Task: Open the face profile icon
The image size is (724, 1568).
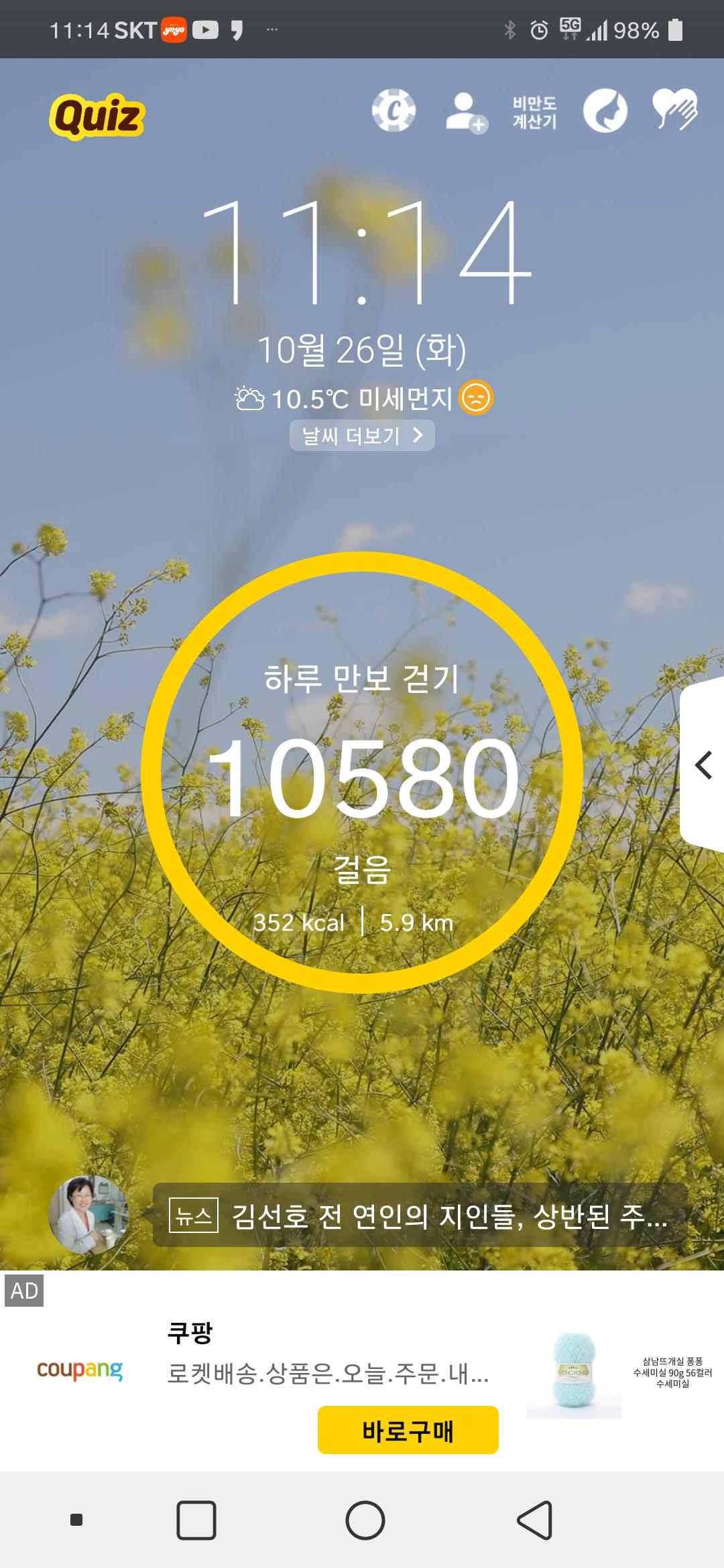Action: pos(605,111)
